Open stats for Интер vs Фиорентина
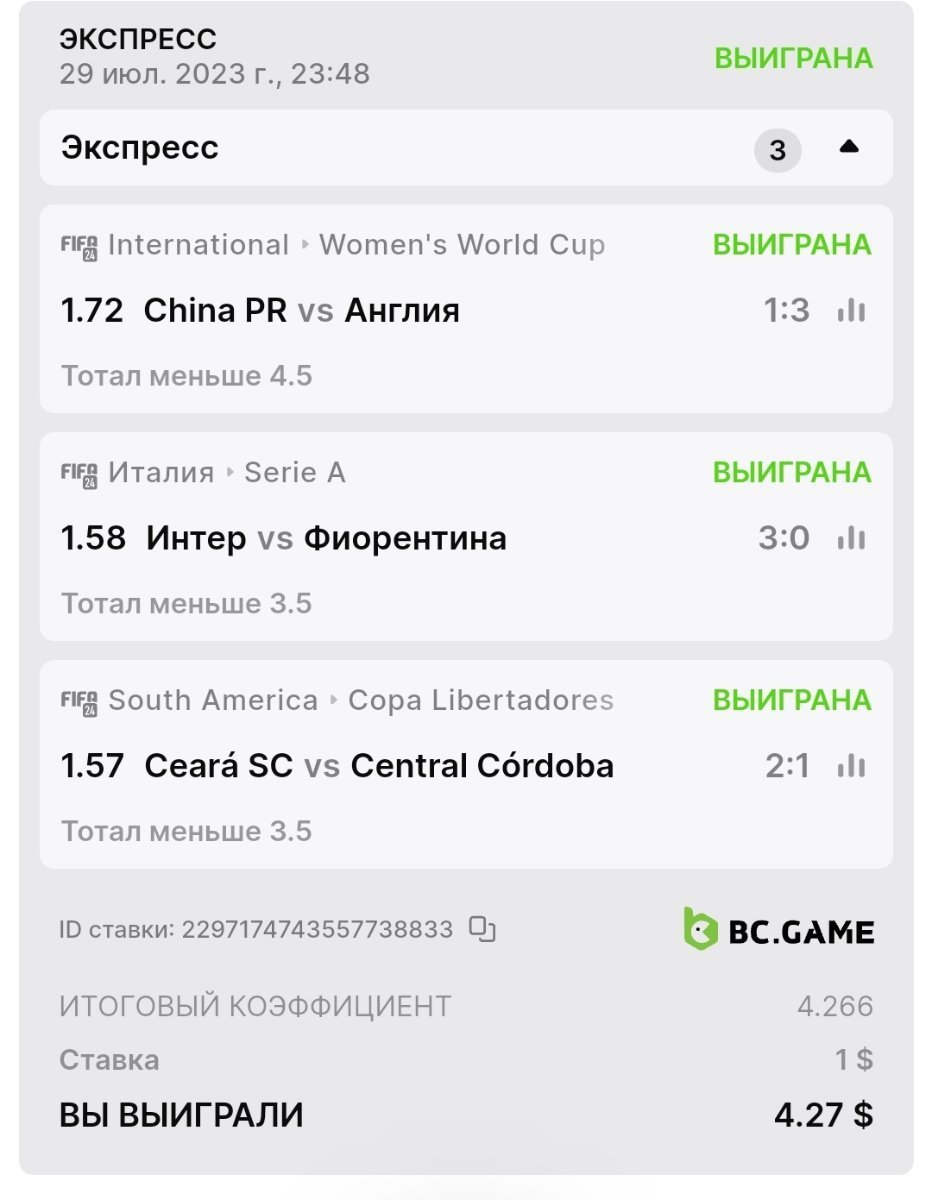 (851, 539)
